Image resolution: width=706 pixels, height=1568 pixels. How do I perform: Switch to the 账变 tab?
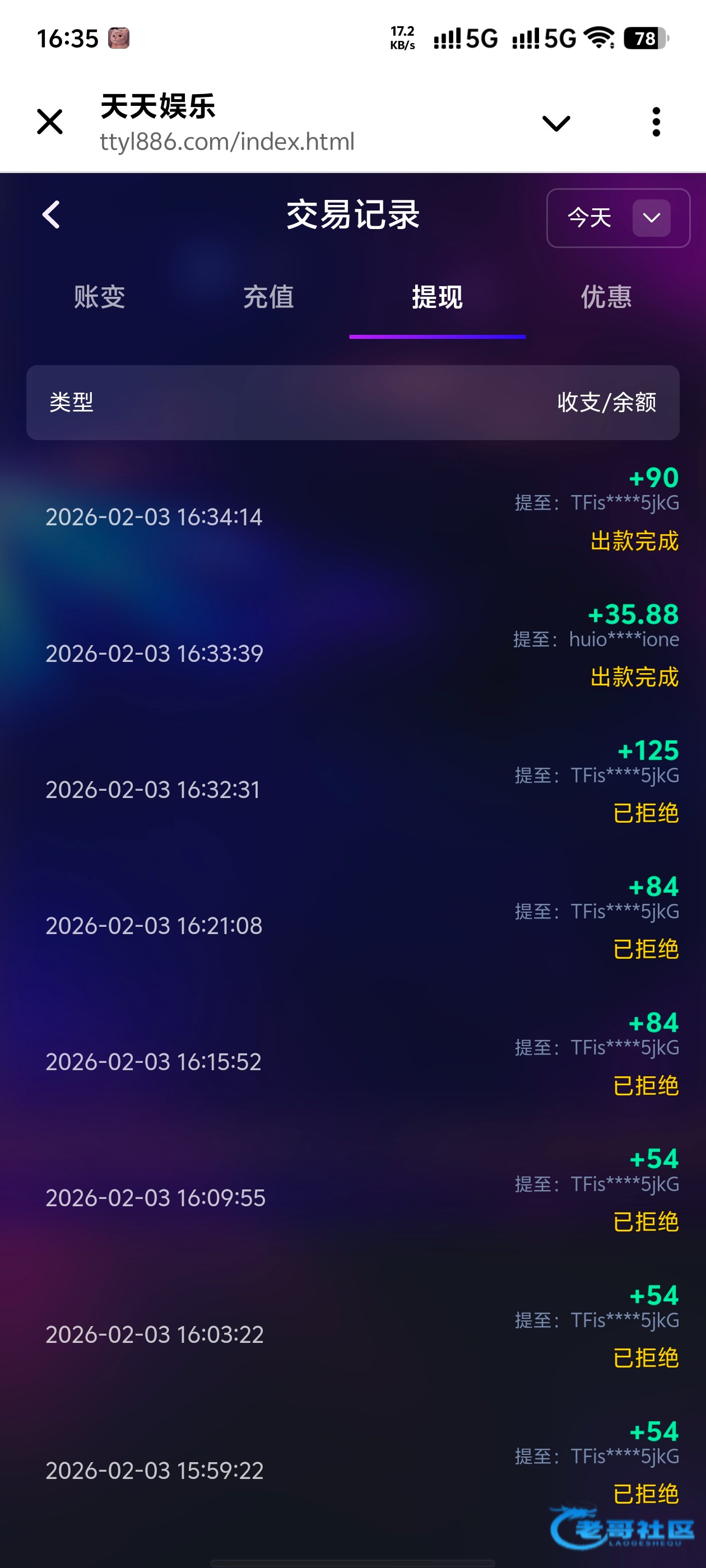(x=99, y=298)
